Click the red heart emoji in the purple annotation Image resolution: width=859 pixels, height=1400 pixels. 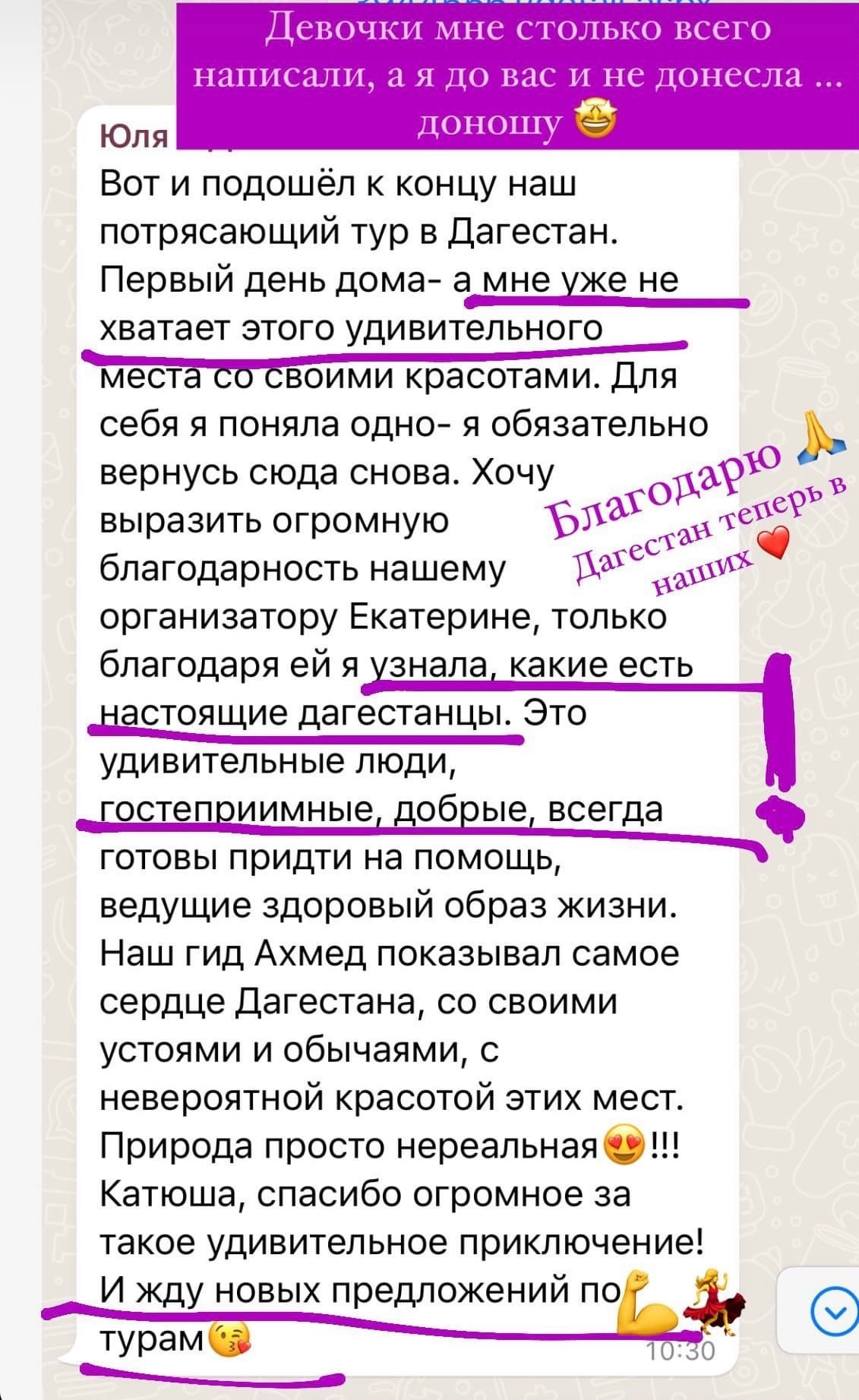[774, 542]
